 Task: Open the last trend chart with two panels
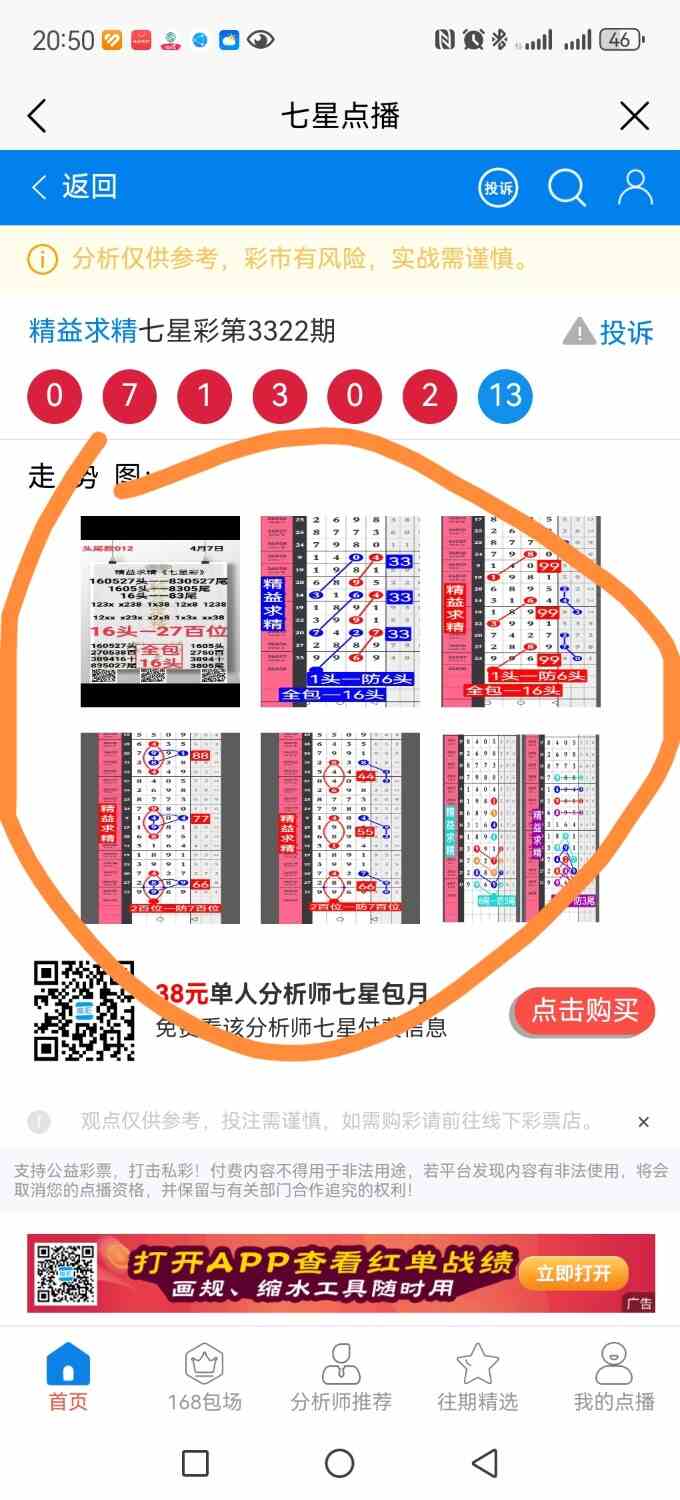pos(520,828)
